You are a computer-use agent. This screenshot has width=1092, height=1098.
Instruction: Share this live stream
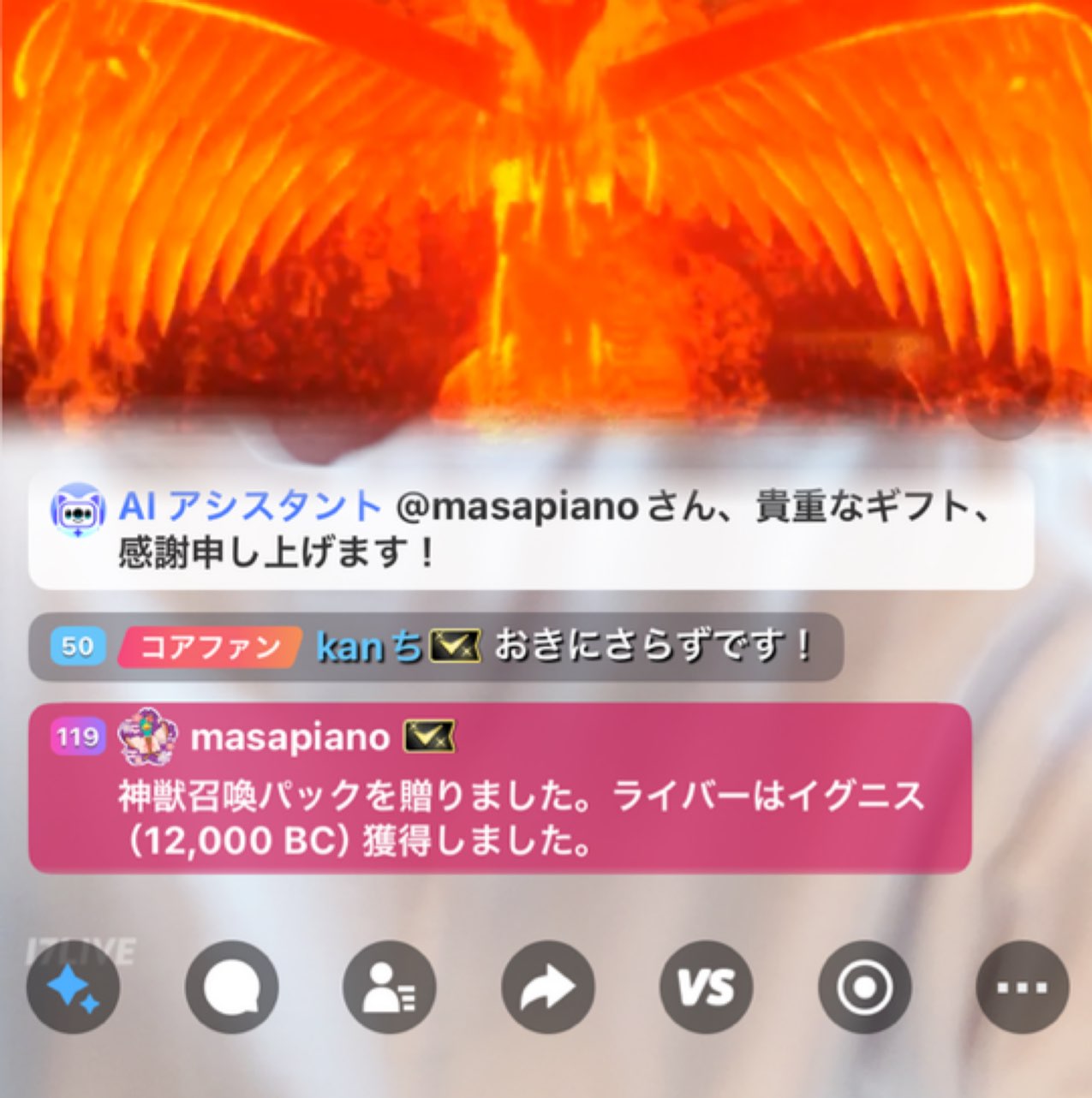click(x=548, y=987)
